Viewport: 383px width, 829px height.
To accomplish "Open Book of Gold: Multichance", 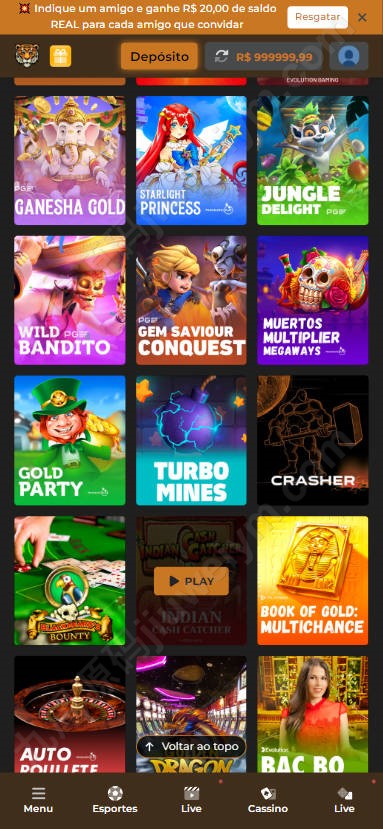I will point(313,581).
